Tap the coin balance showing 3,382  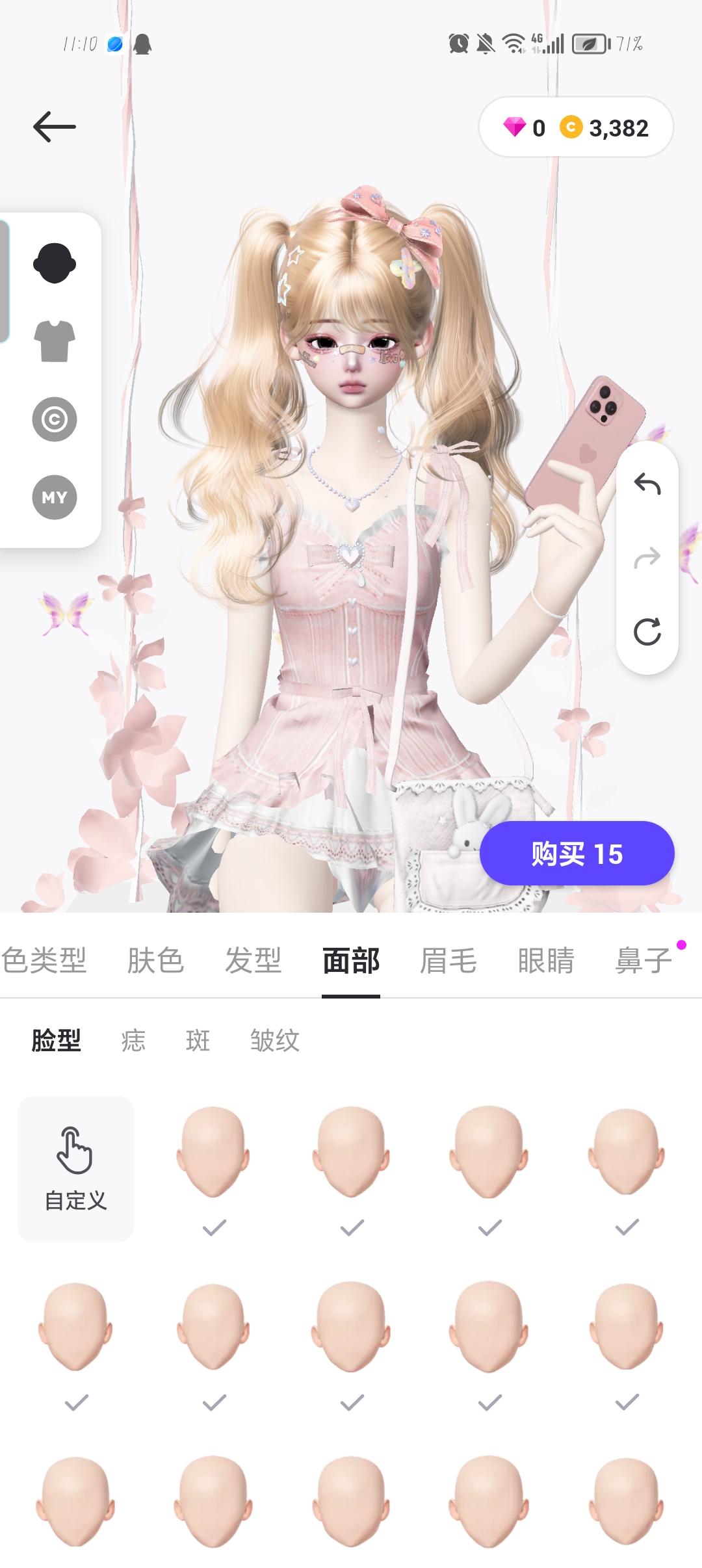click(x=604, y=127)
